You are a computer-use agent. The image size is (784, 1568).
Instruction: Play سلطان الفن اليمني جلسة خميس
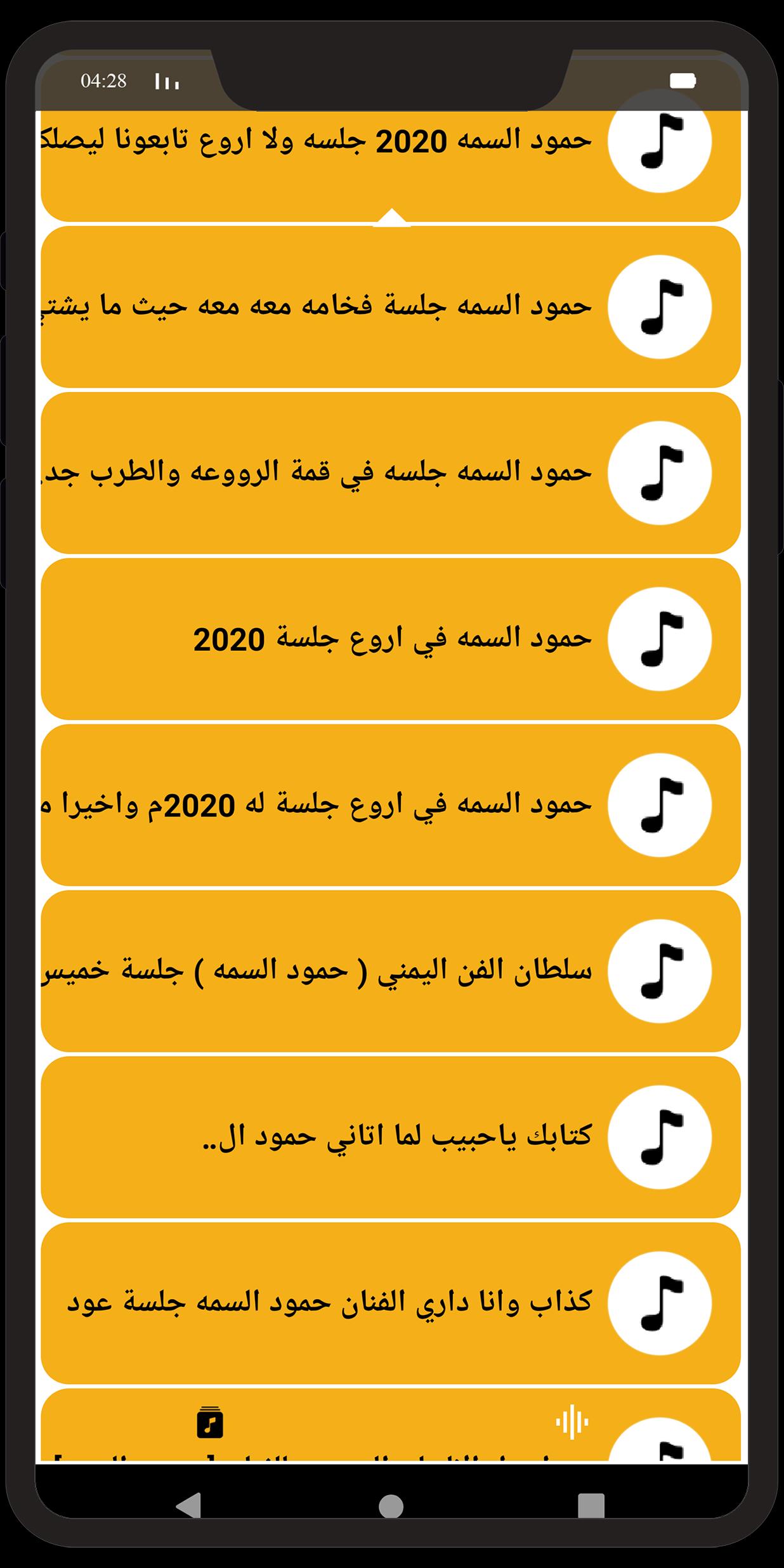point(391,972)
